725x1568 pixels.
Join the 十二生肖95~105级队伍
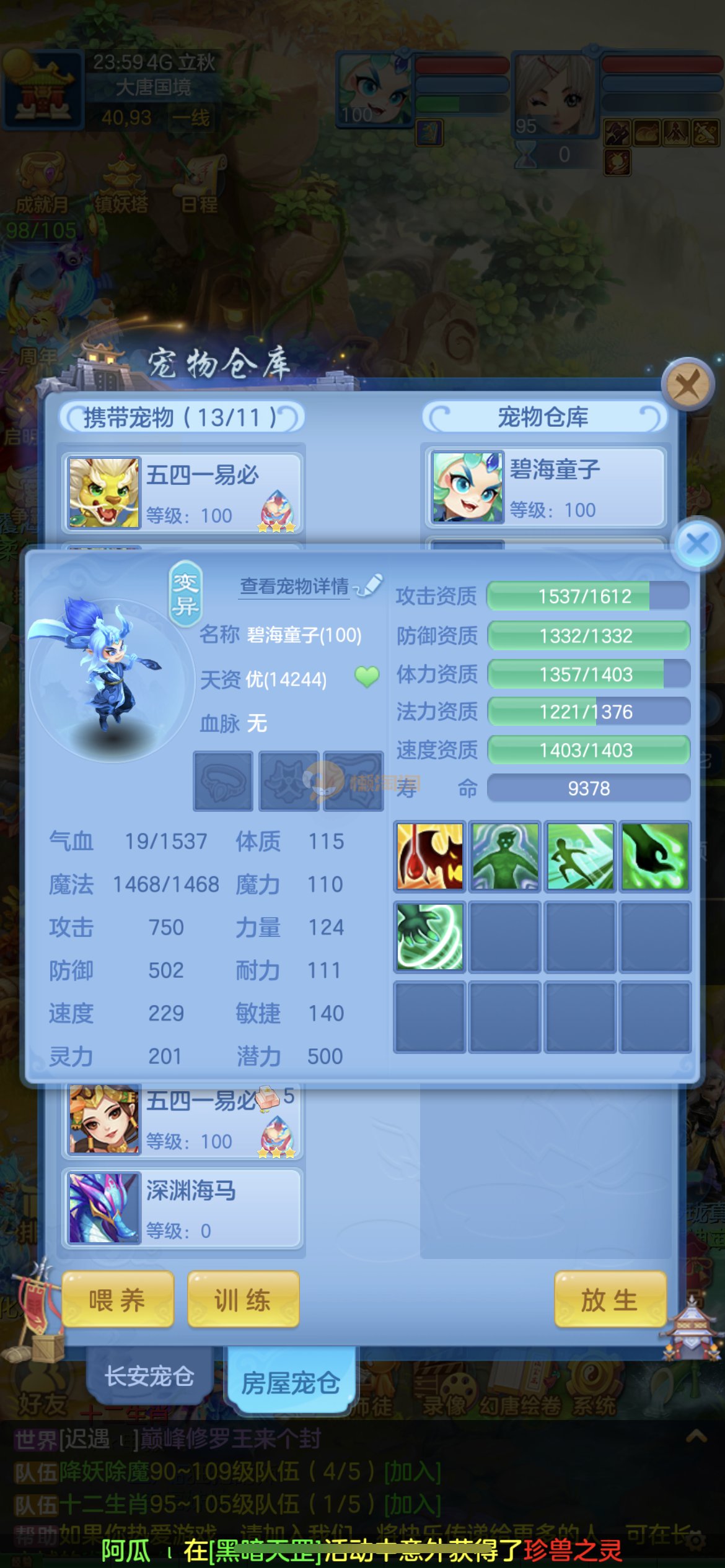[x=412, y=1504]
